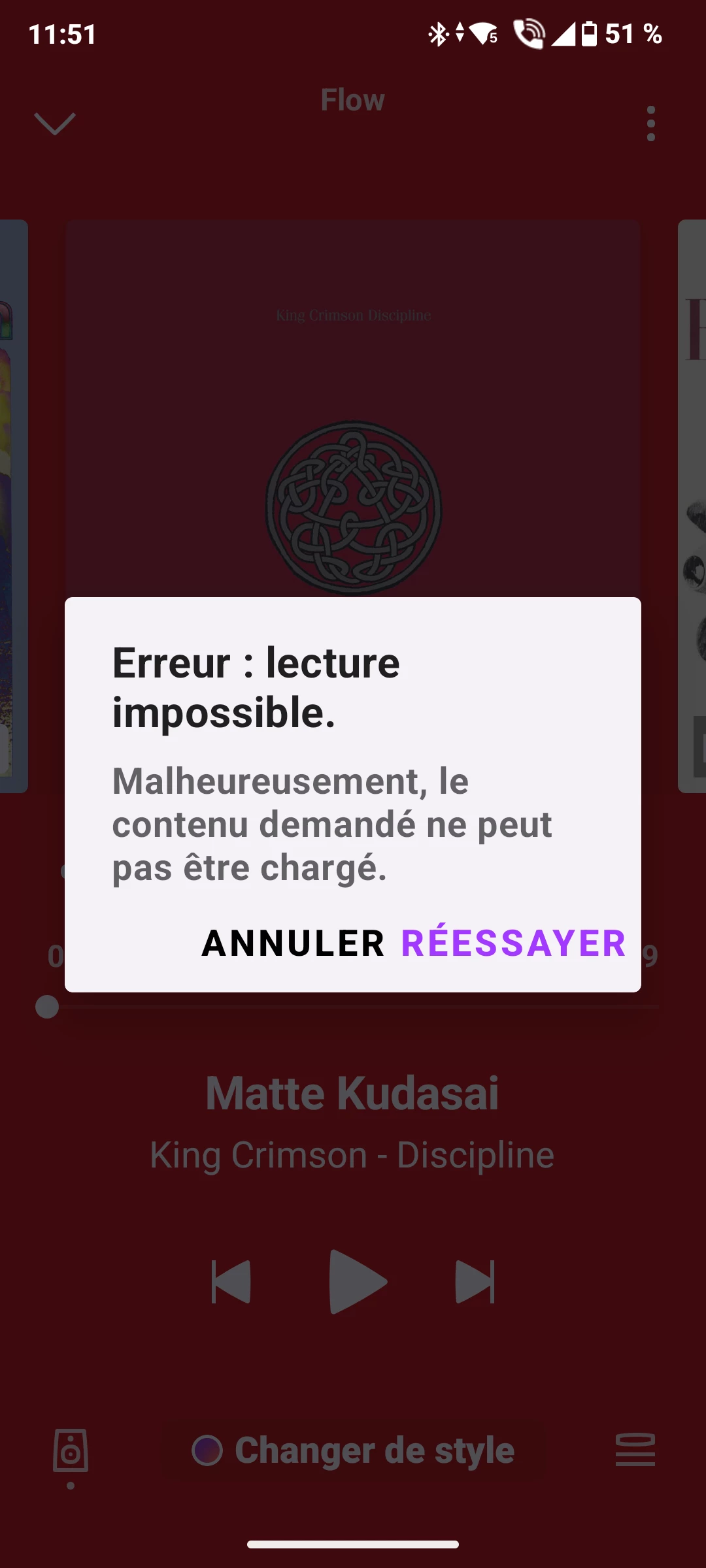Tap RÉESSAYER to retry playback
The image size is (706, 1568).
(x=513, y=943)
